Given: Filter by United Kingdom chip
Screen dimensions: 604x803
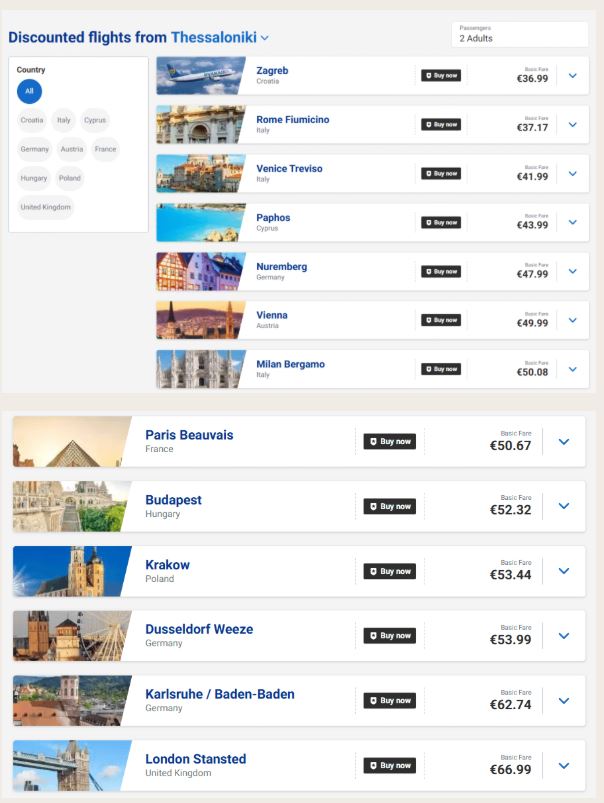Looking at the screenshot, I should coord(45,207).
